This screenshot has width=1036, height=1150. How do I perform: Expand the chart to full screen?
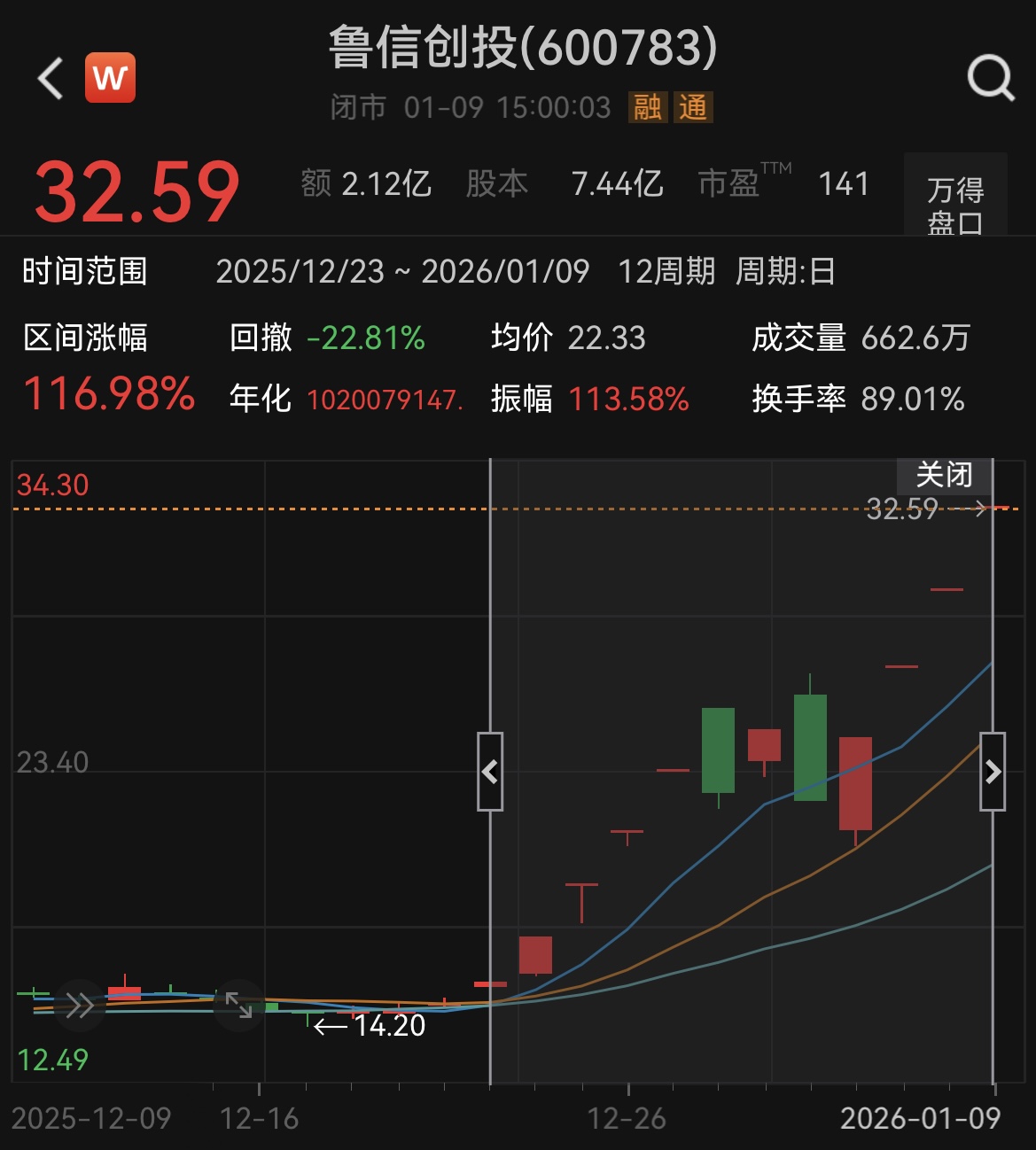point(238,1006)
